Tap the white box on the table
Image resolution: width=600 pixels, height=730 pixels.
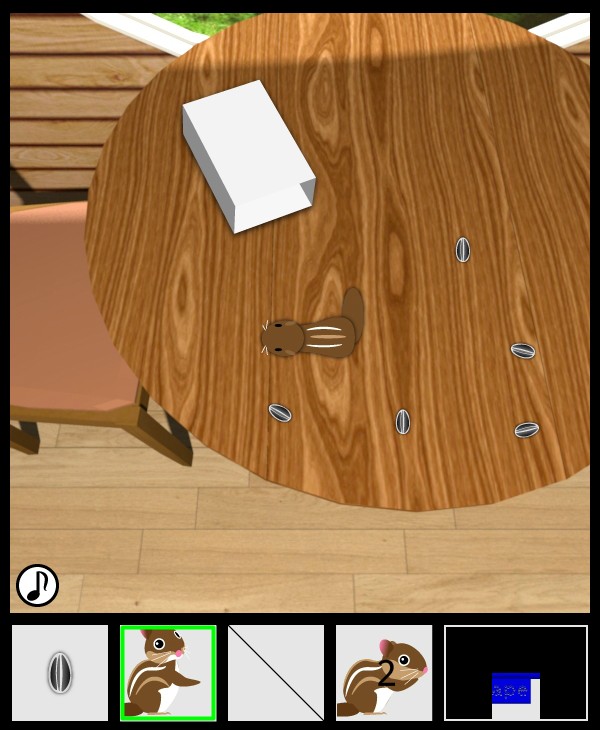click(x=248, y=153)
